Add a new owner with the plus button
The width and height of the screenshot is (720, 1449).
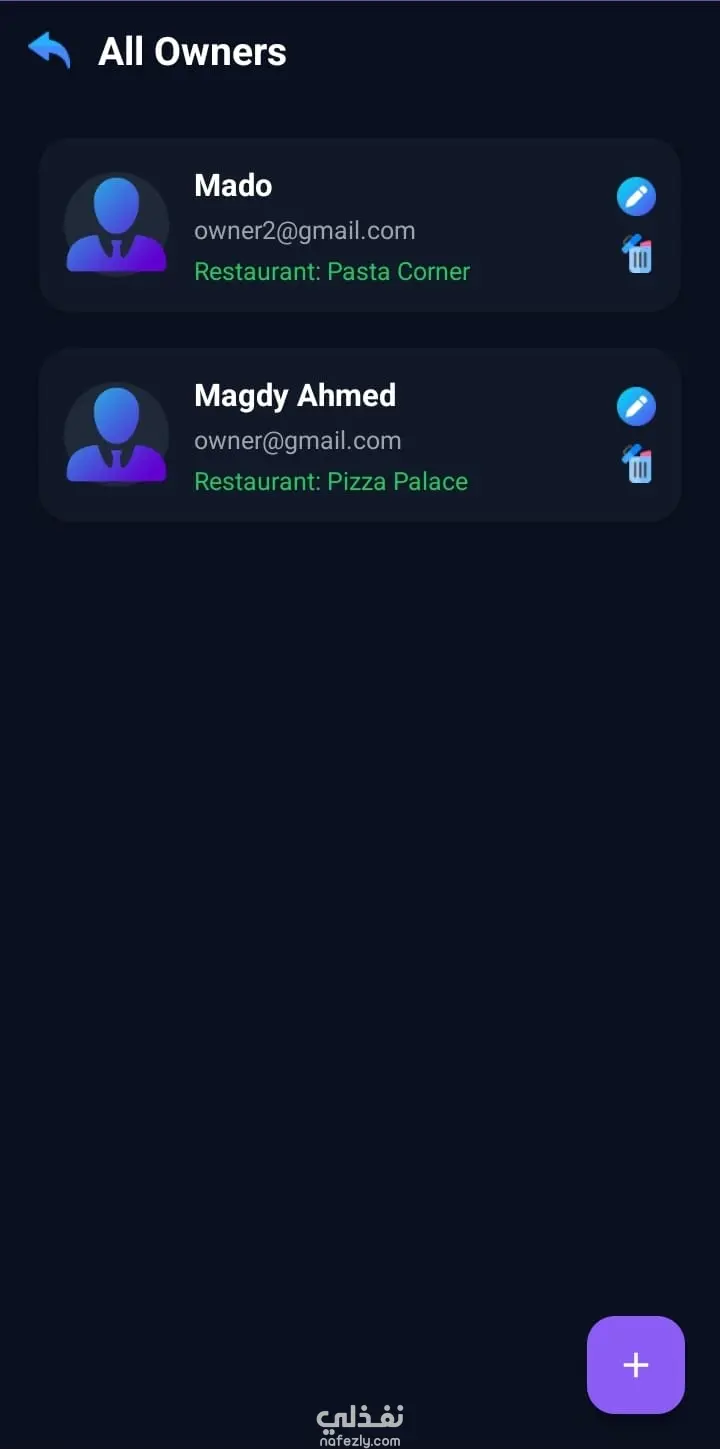pos(636,1364)
